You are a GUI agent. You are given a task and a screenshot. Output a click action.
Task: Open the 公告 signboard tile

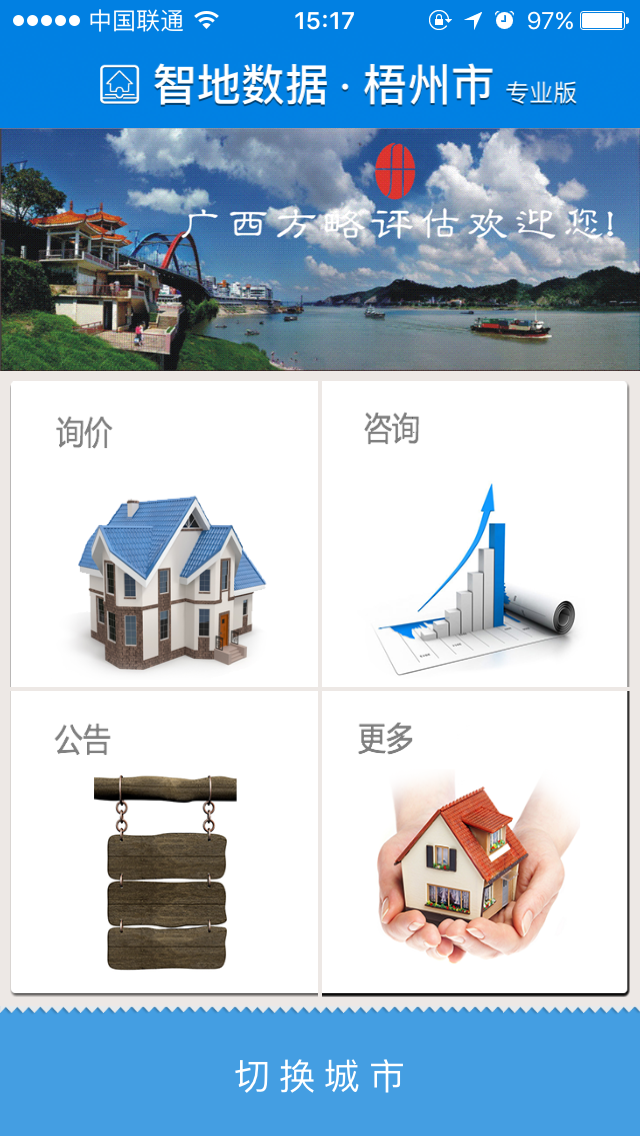(x=165, y=842)
